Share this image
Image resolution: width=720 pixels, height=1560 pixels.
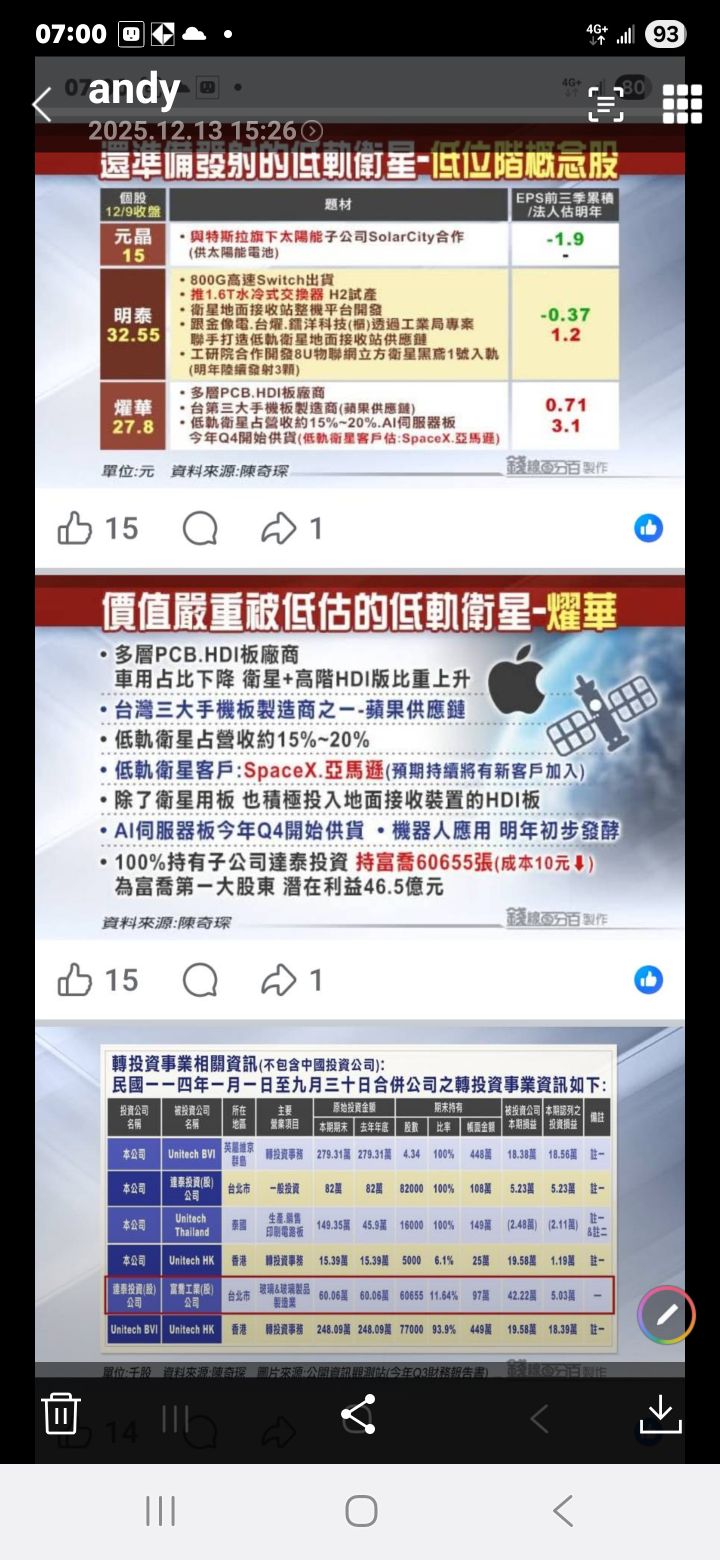[358, 1414]
